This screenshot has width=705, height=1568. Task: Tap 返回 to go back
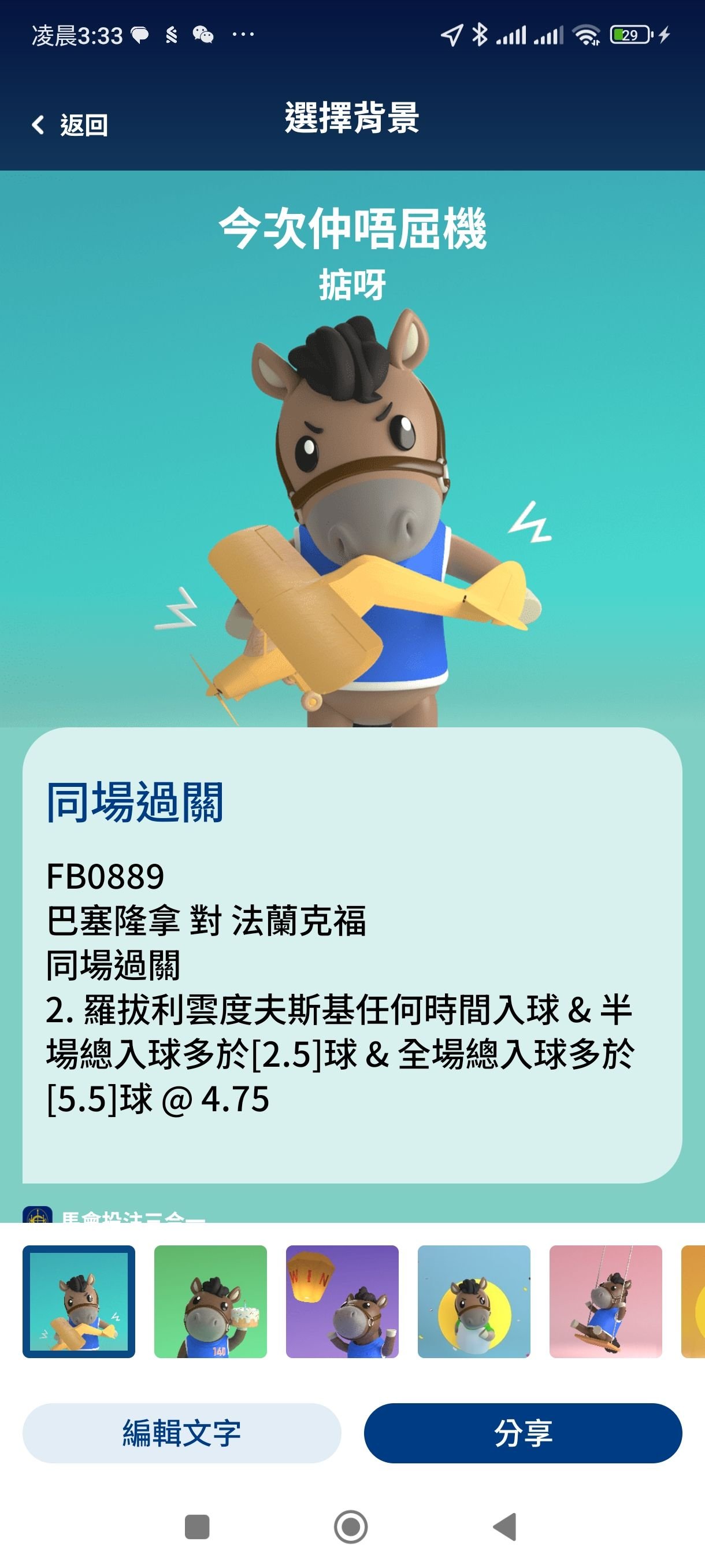(x=69, y=126)
